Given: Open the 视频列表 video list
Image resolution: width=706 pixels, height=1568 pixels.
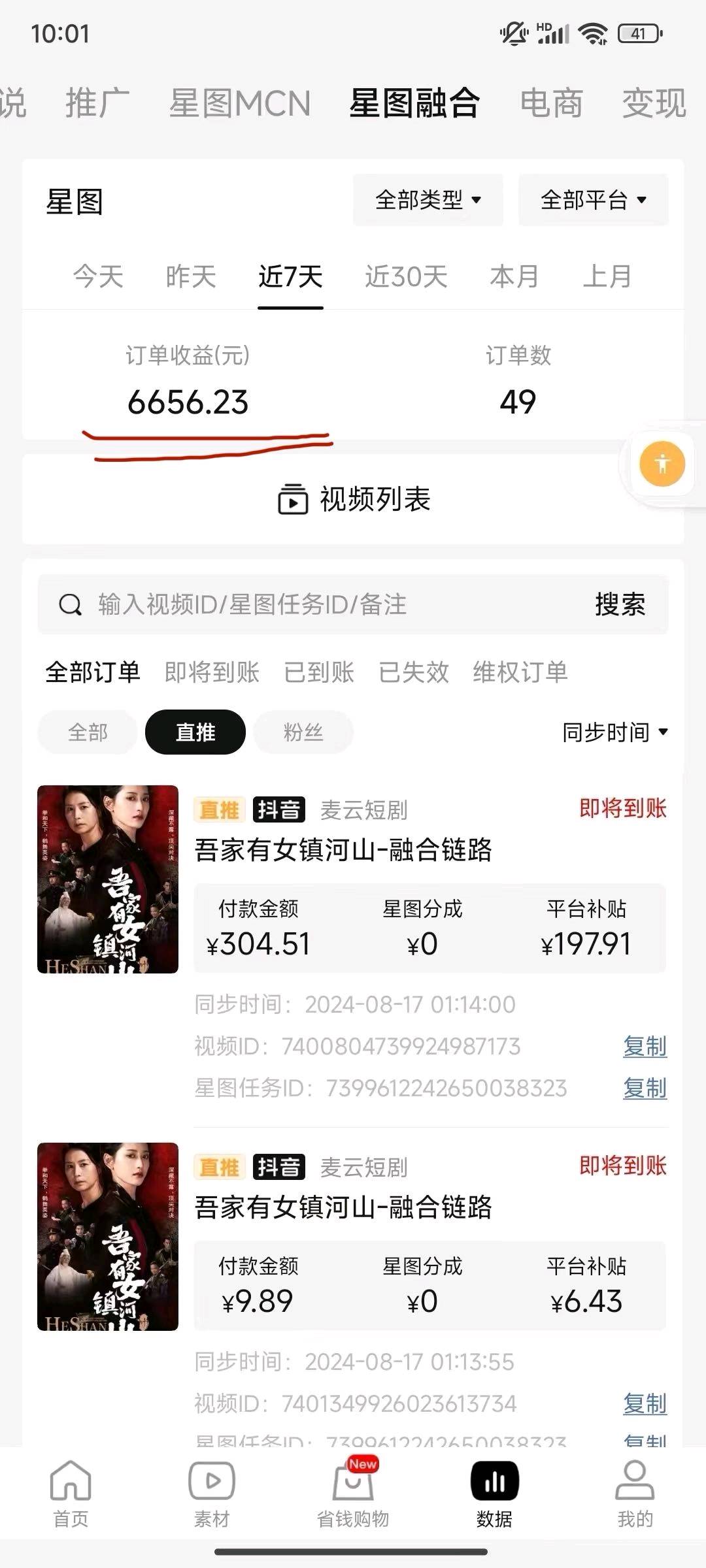Looking at the screenshot, I should 353,500.
